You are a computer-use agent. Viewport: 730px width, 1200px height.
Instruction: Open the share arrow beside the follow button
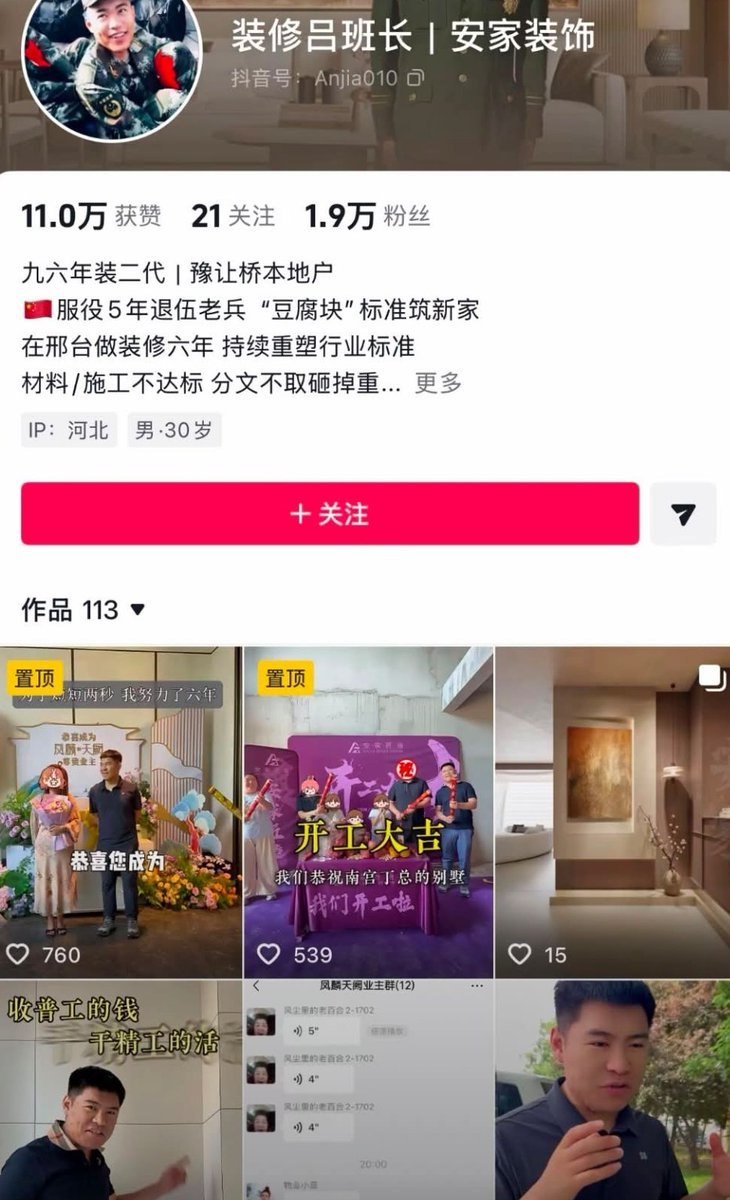pyautogui.click(x=683, y=514)
